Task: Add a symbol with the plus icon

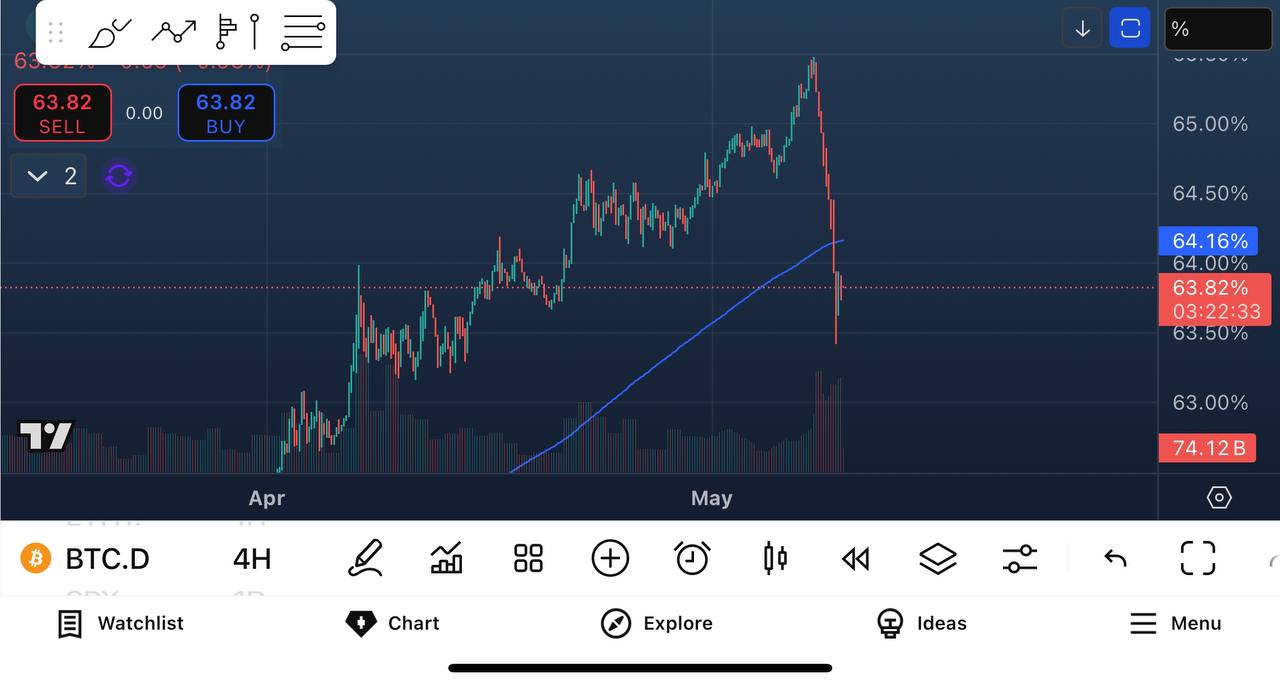Action: tap(610, 558)
